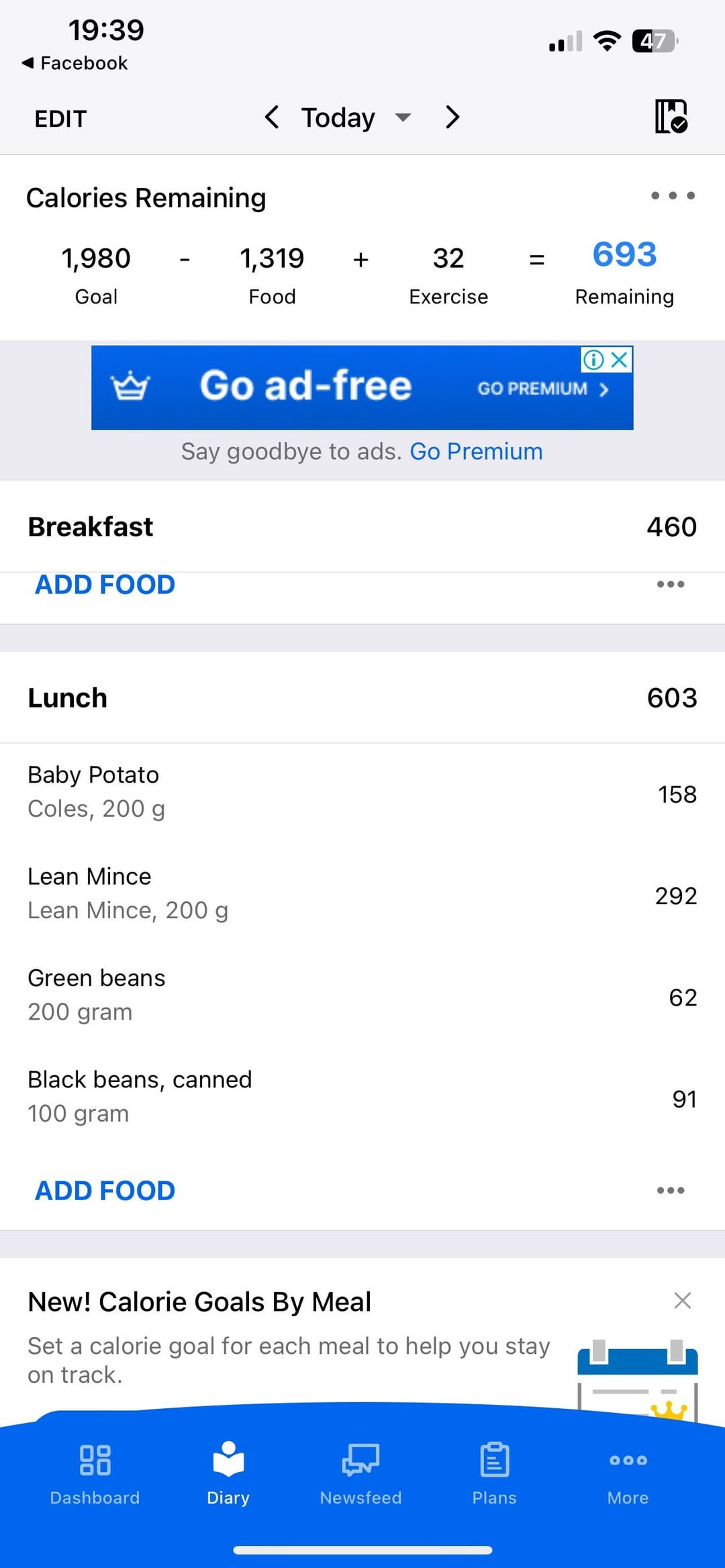This screenshot has height=1568, width=725.
Task: Open the Lean Mince entry
Action: (362, 894)
